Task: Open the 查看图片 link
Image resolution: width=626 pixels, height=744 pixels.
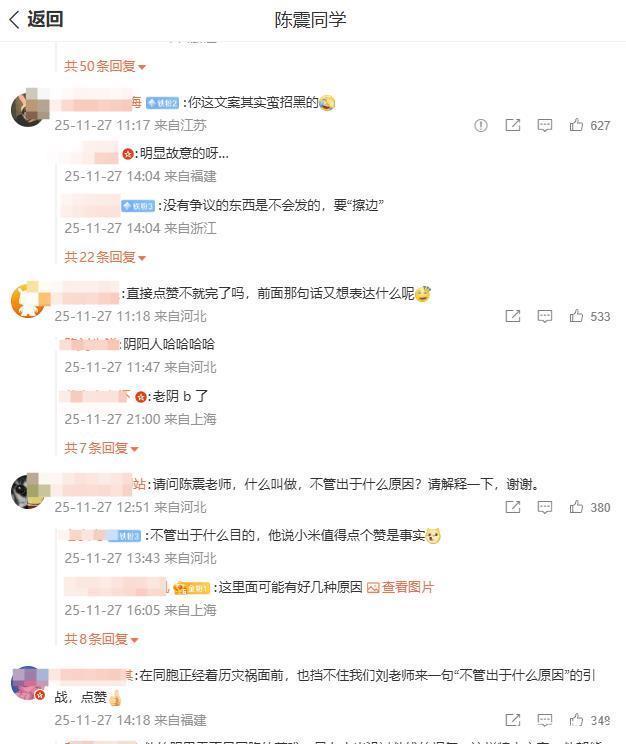Action: tap(401, 587)
